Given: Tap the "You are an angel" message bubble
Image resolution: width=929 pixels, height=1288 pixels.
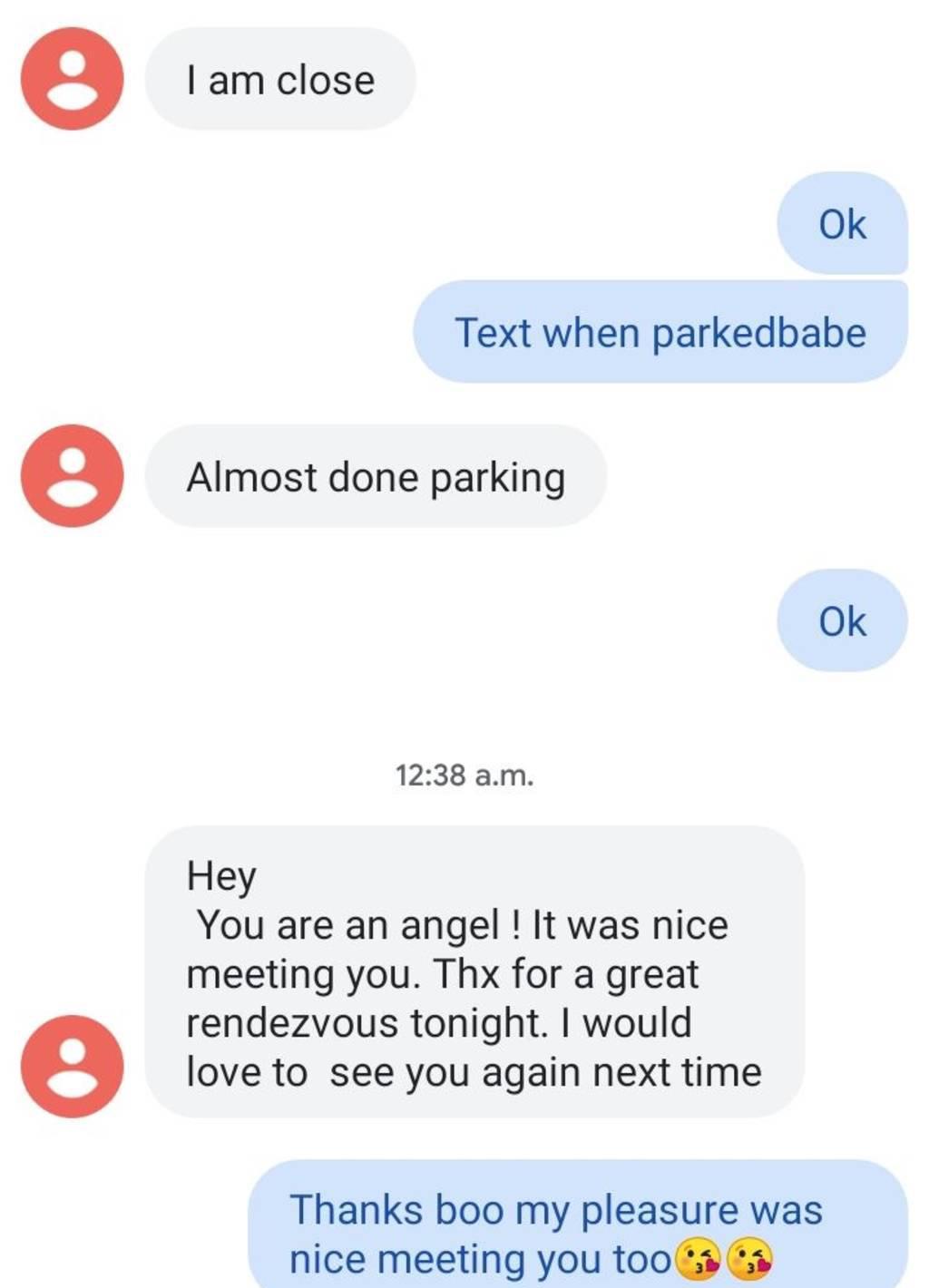Looking at the screenshot, I should coord(474,972).
